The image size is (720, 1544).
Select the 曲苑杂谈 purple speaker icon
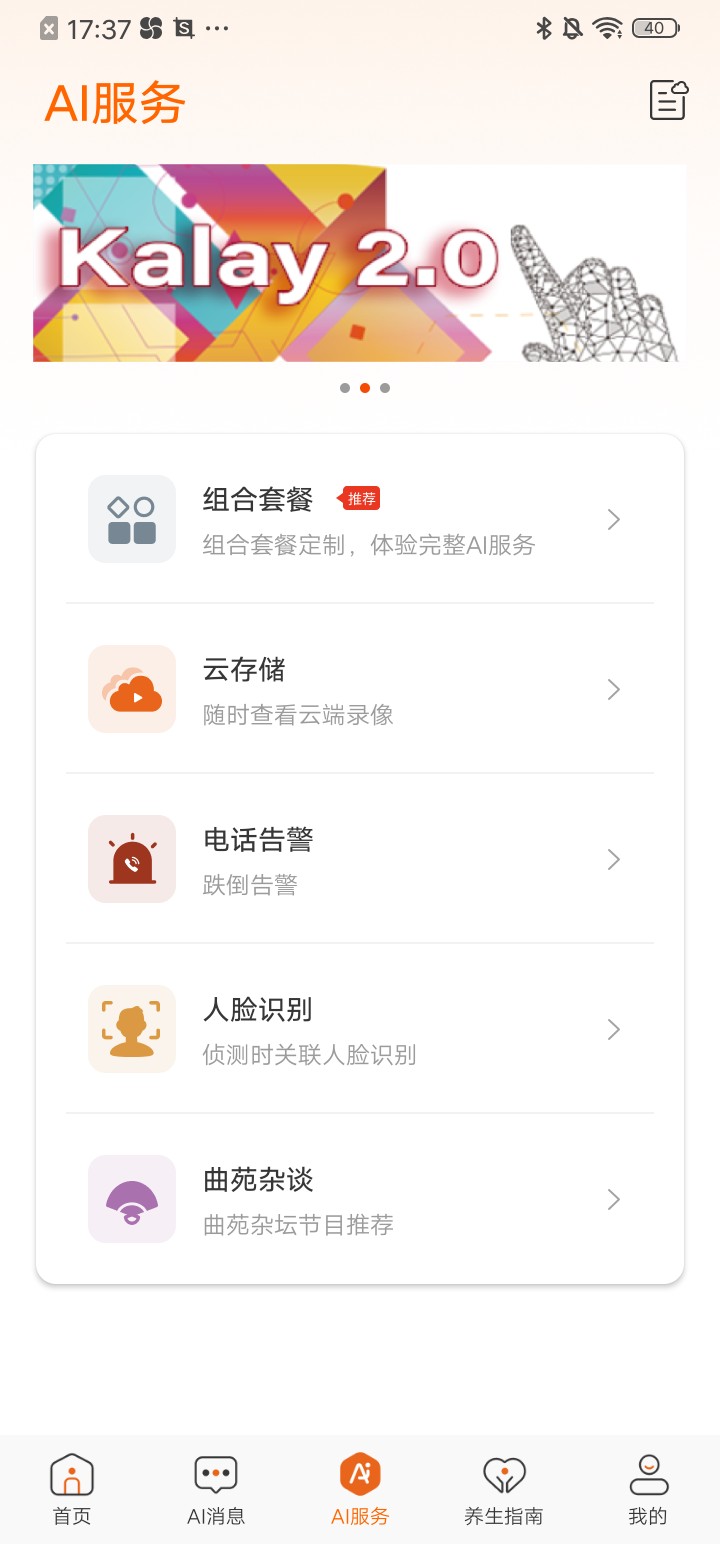[131, 1198]
